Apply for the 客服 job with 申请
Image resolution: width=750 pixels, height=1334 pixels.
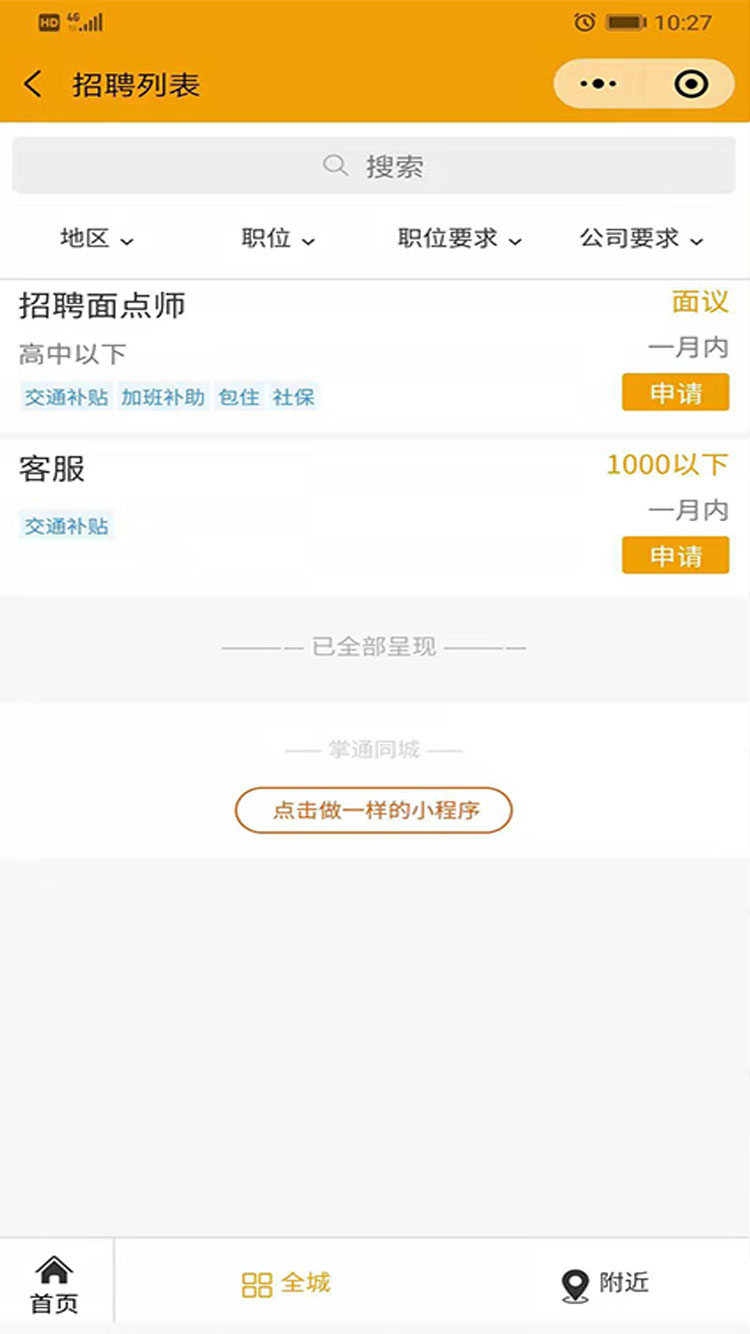point(676,555)
